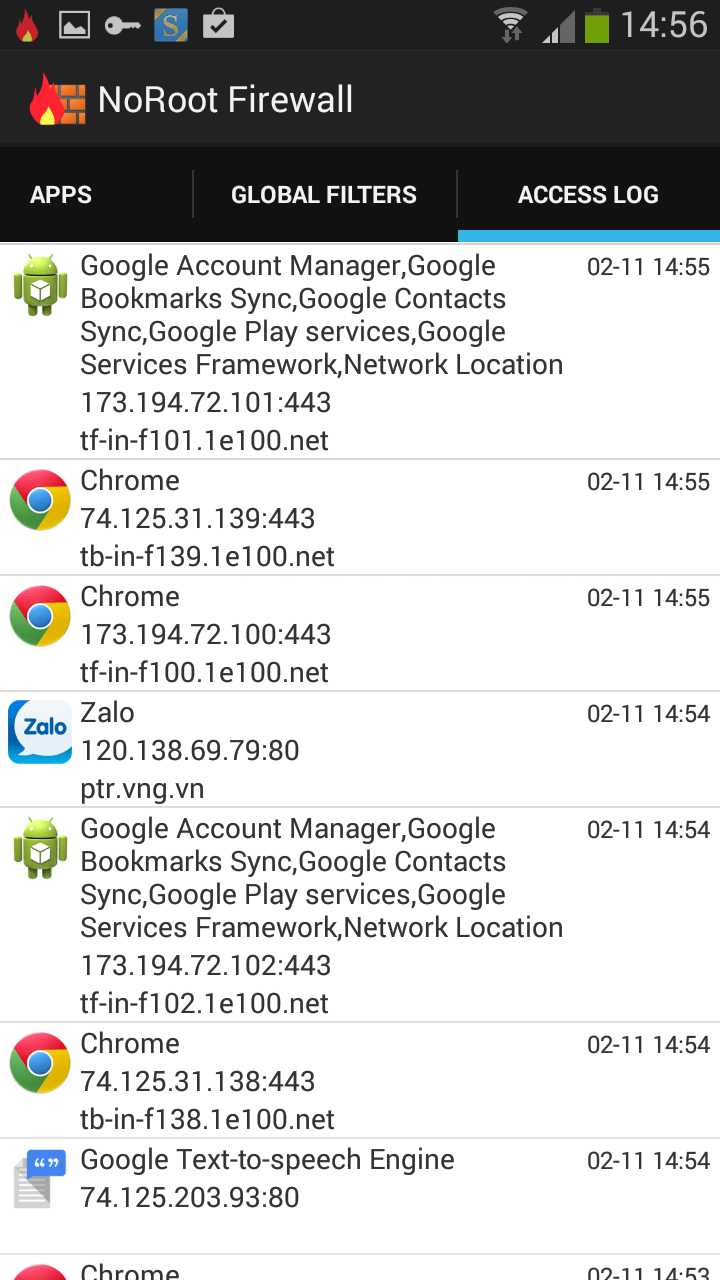The height and width of the screenshot is (1280, 720).
Task: Open Chrome entry for 74.125.31.139:443
Action: pyautogui.click(x=360, y=518)
